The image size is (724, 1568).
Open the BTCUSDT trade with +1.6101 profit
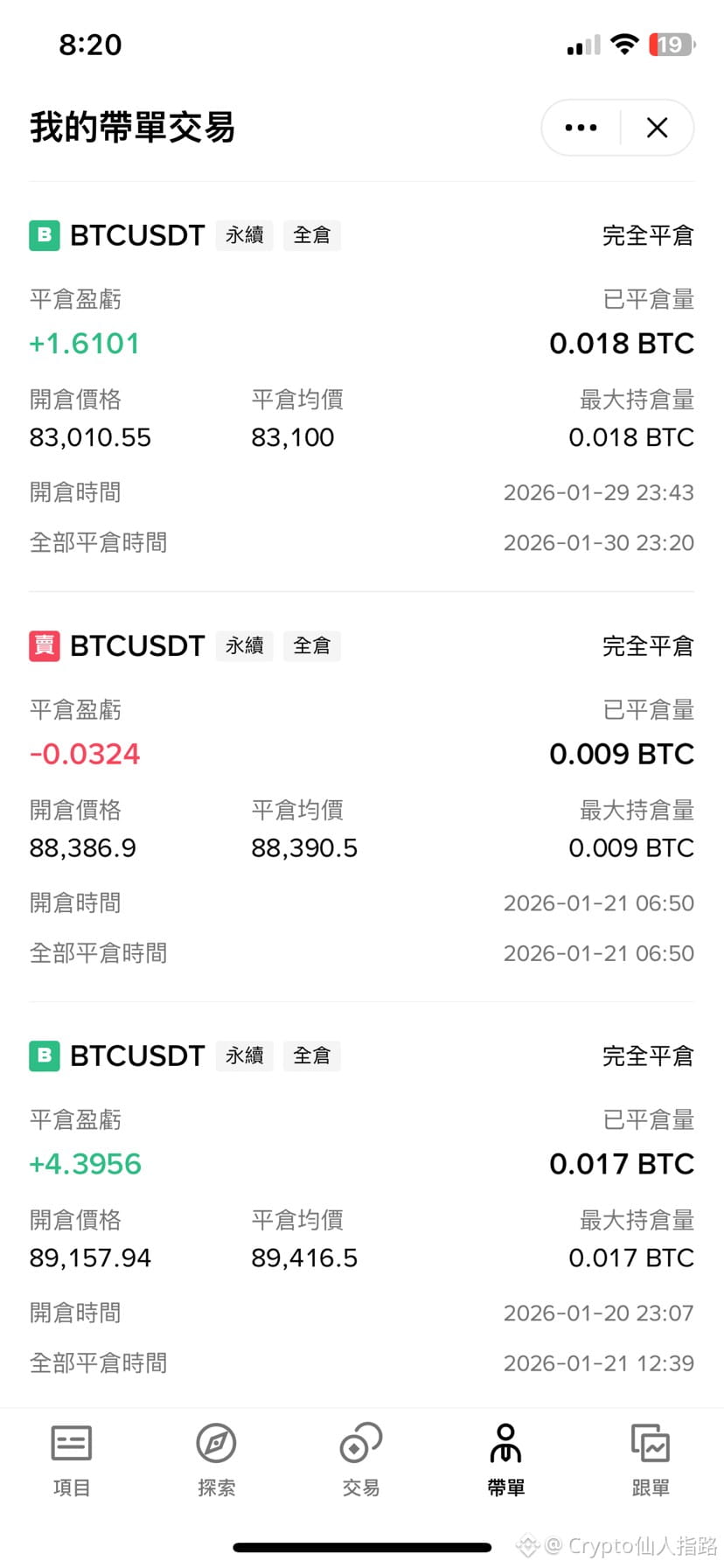coord(361,387)
